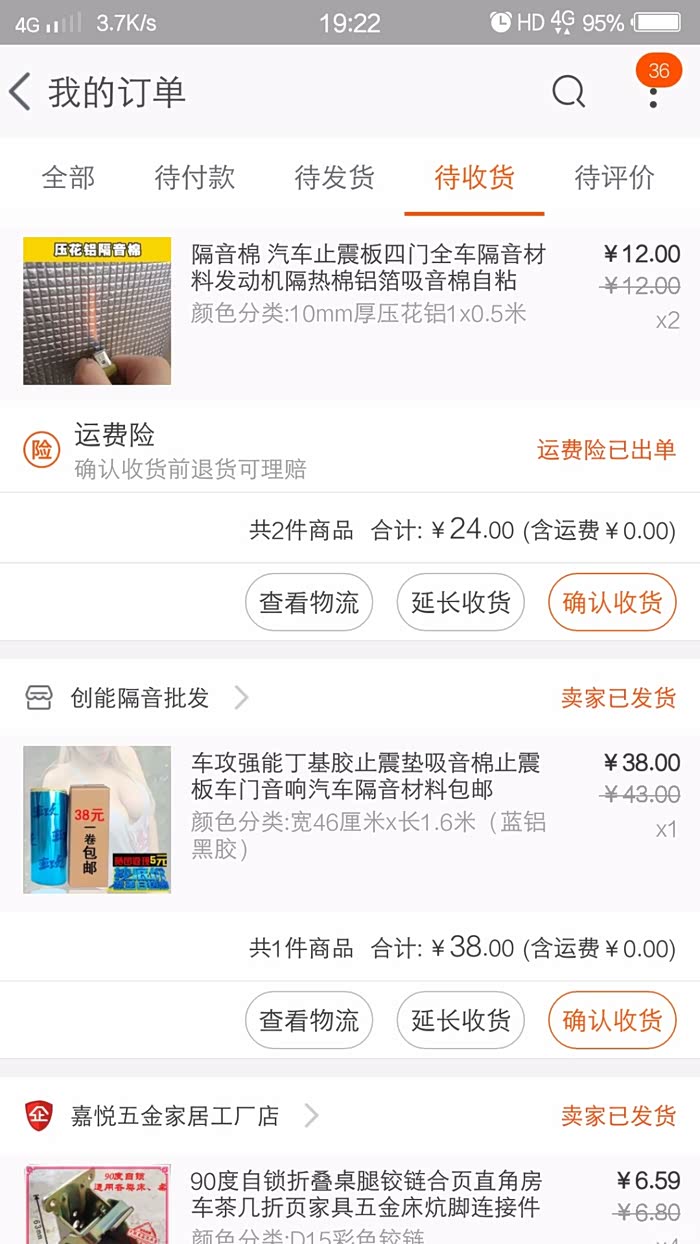
Task: View 查看物流 for the ¥38.00 order
Action: (309, 1020)
